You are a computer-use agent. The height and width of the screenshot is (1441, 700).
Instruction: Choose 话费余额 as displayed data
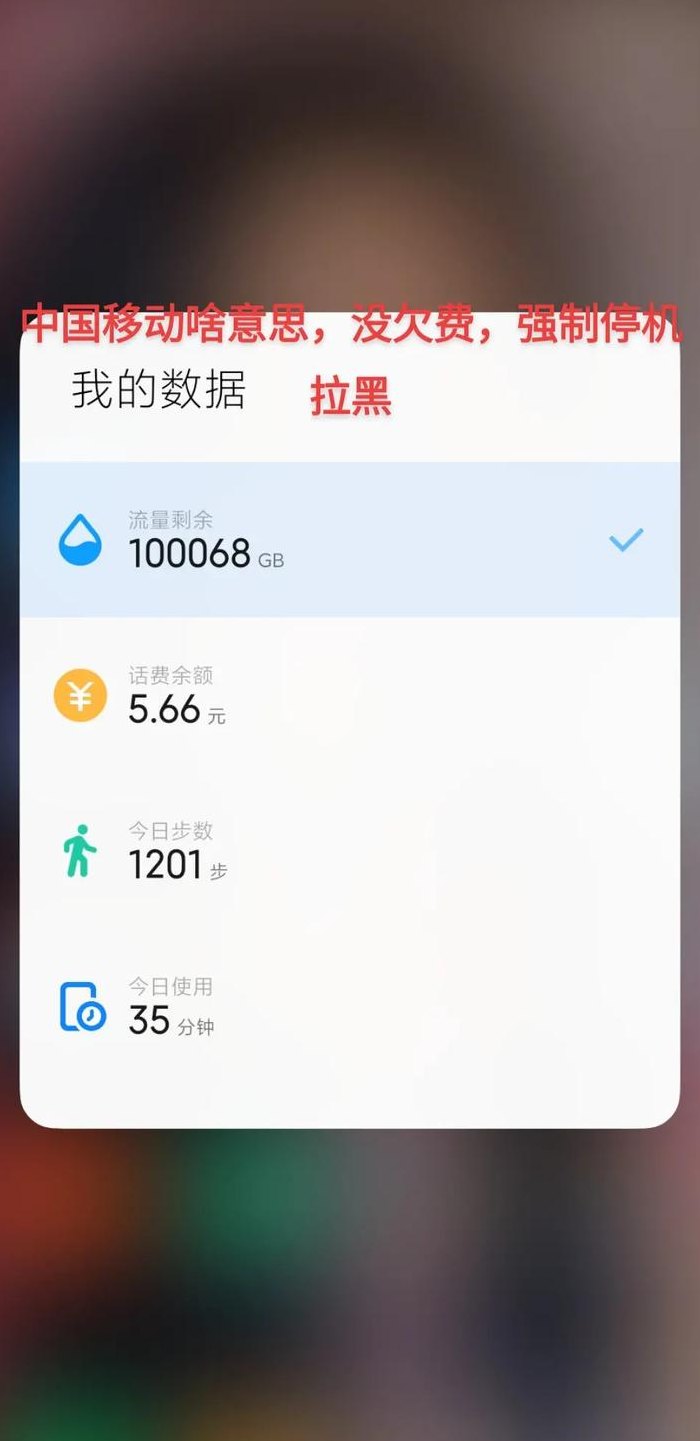point(350,695)
